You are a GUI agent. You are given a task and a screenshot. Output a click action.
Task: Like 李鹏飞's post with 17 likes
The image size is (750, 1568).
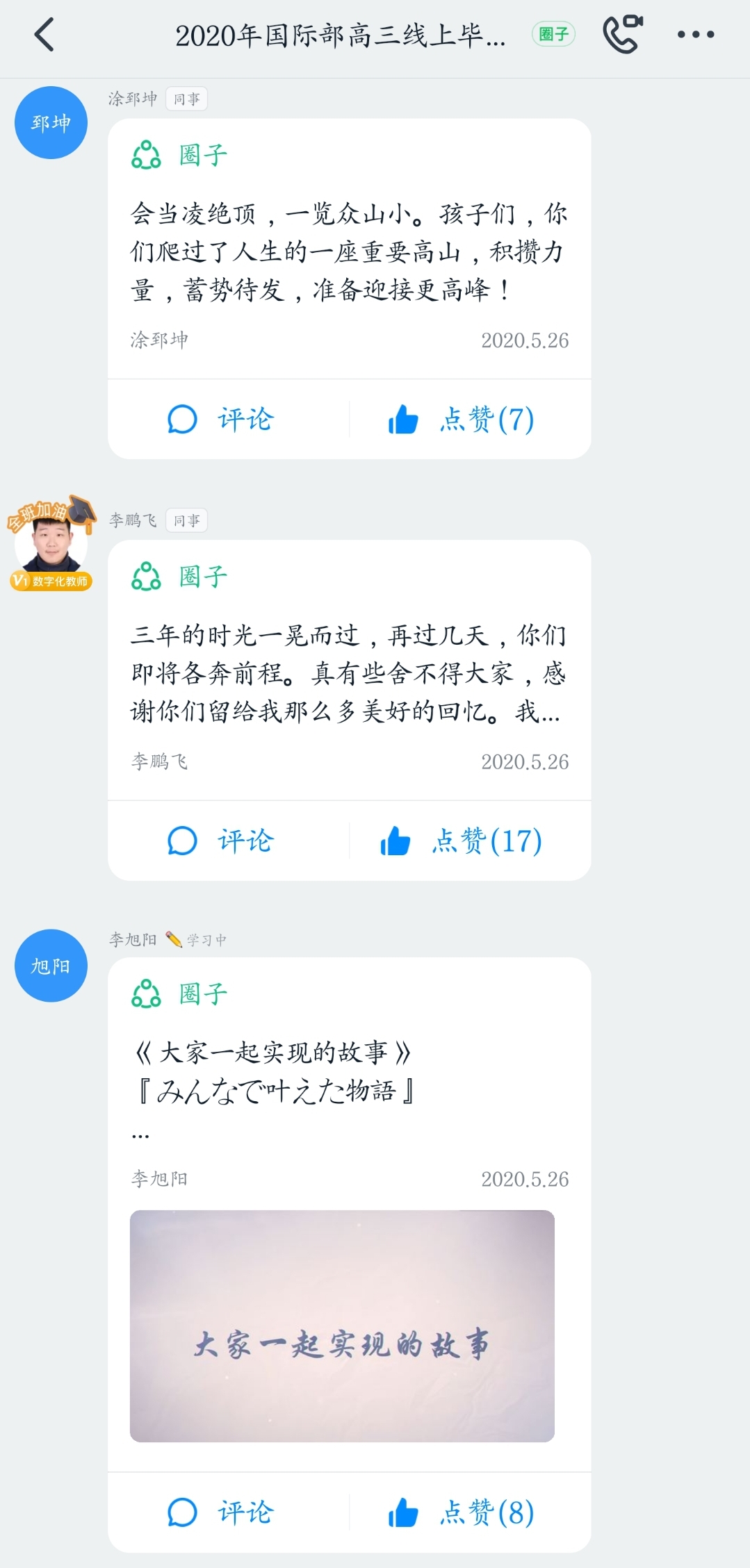[462, 841]
